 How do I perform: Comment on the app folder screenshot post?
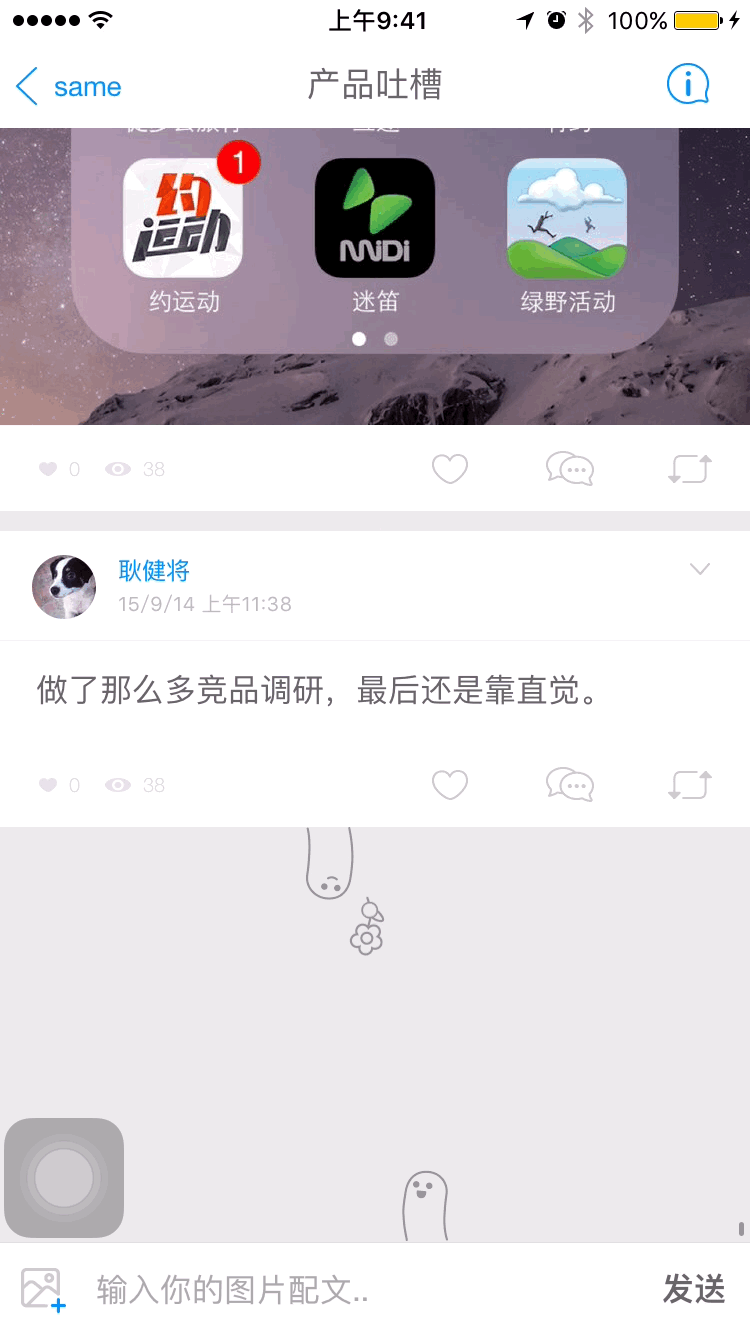pos(570,469)
